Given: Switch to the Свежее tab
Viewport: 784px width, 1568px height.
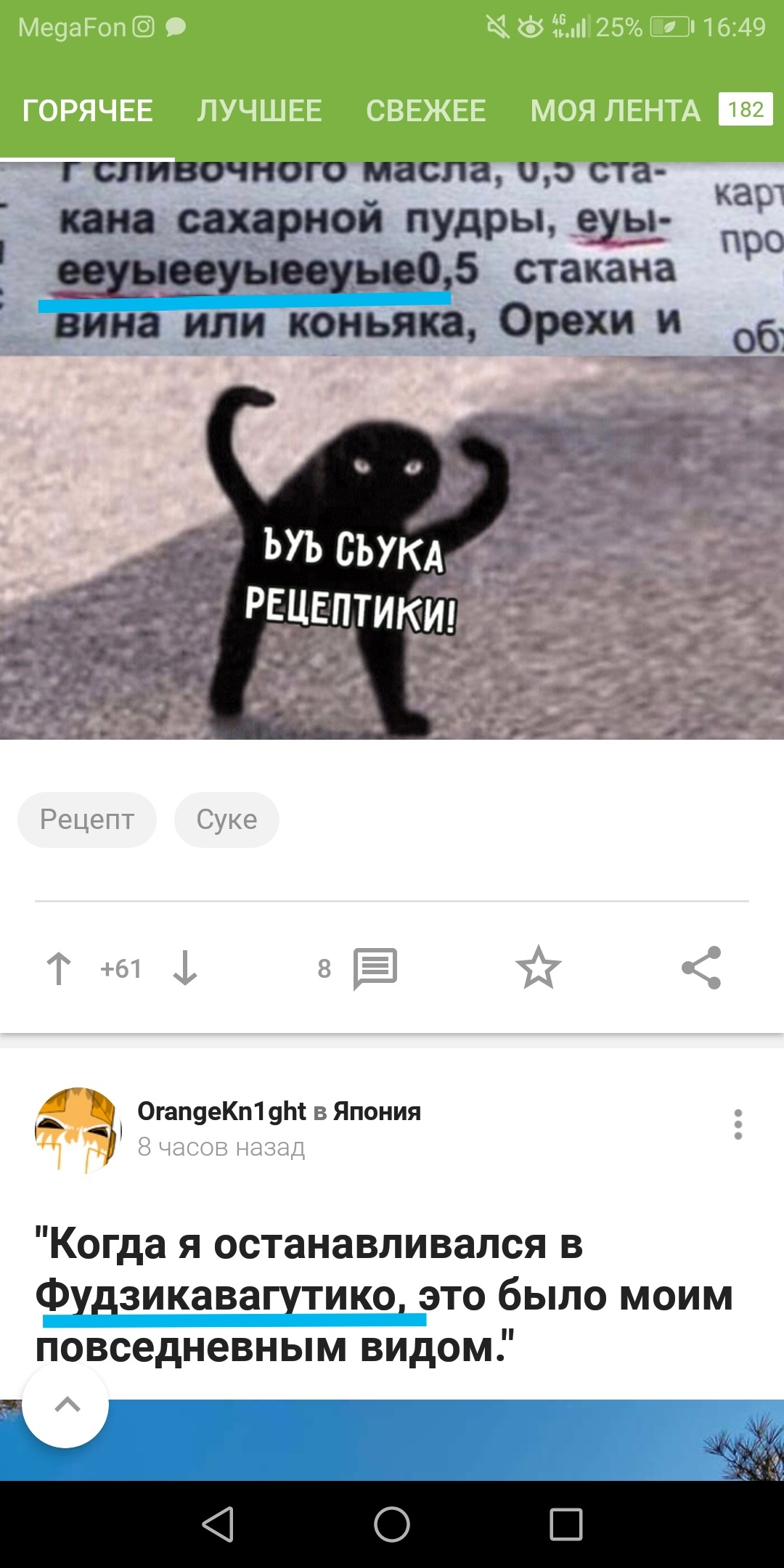Looking at the screenshot, I should (x=425, y=111).
